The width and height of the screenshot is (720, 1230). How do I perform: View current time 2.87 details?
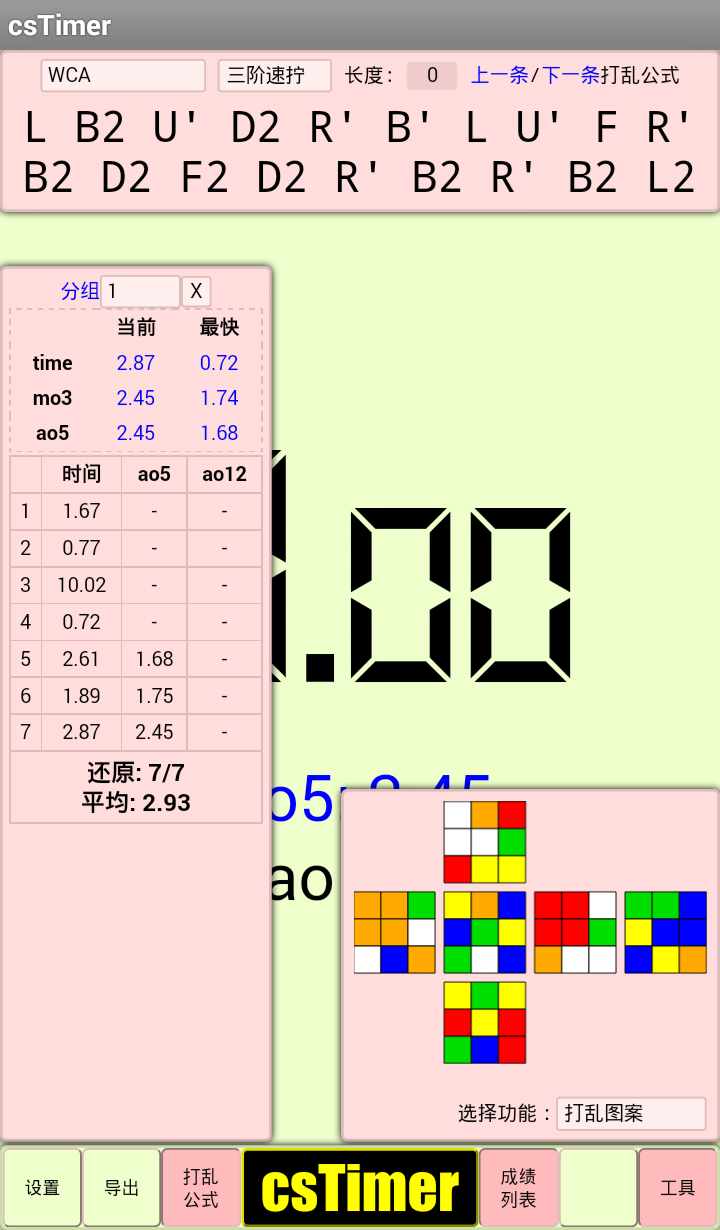(x=136, y=362)
